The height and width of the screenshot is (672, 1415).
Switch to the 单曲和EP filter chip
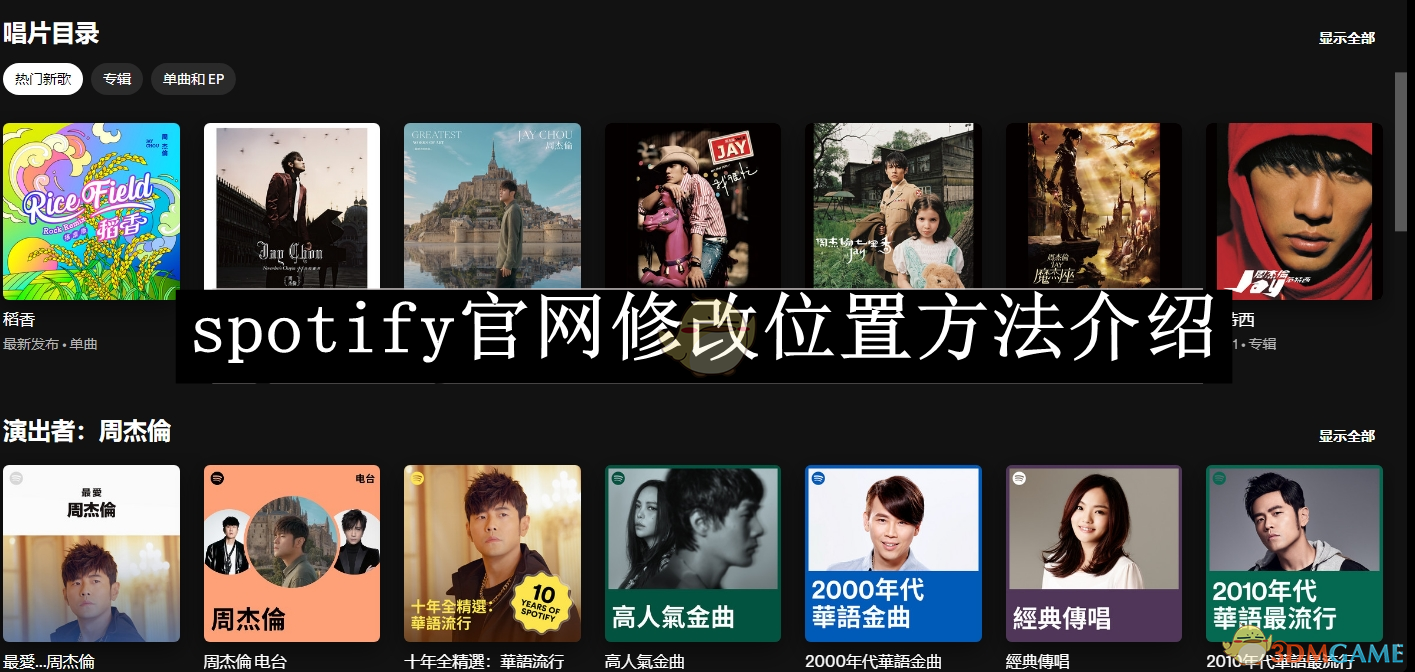pos(193,79)
